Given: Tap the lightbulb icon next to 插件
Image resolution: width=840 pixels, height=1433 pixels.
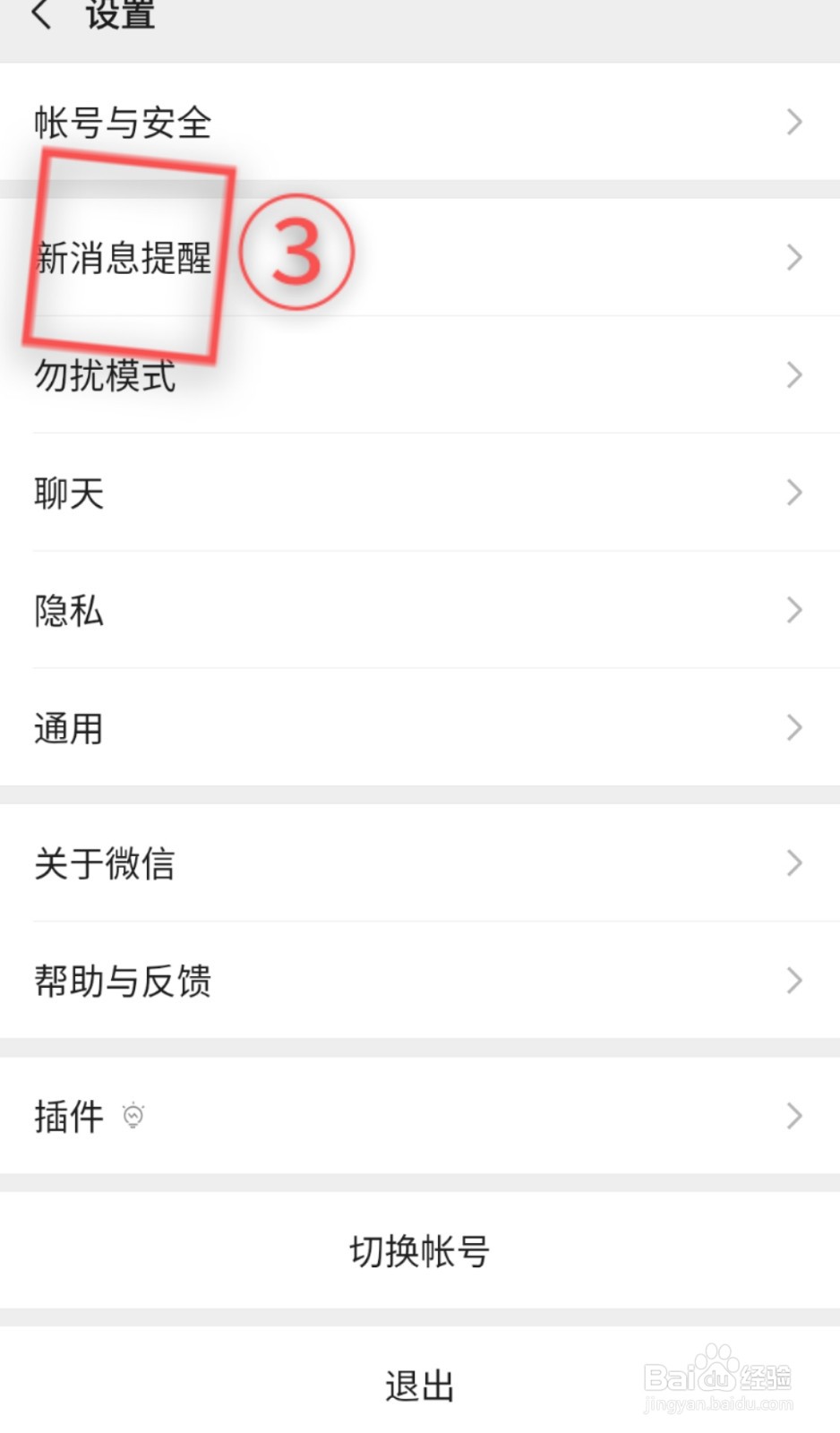Looking at the screenshot, I should [133, 1116].
